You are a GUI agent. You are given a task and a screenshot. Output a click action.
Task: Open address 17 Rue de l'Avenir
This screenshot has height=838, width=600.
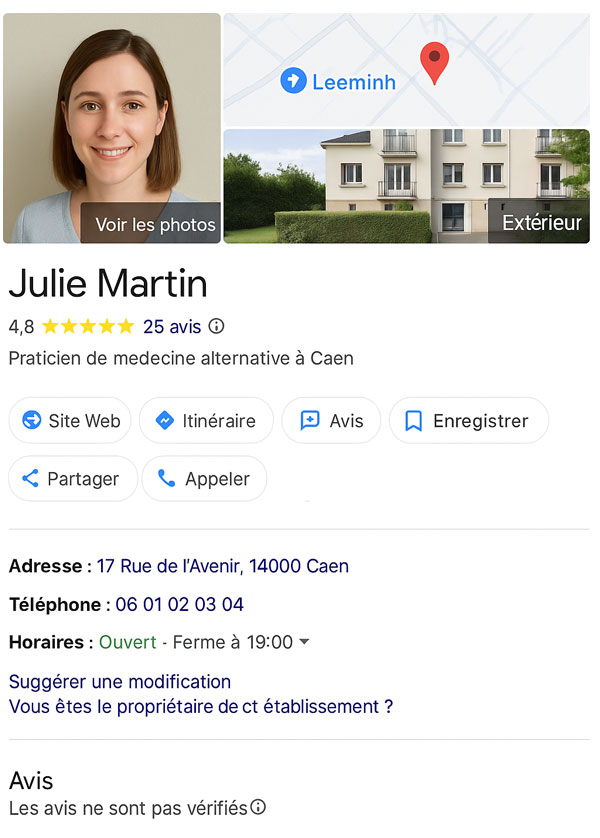point(223,566)
